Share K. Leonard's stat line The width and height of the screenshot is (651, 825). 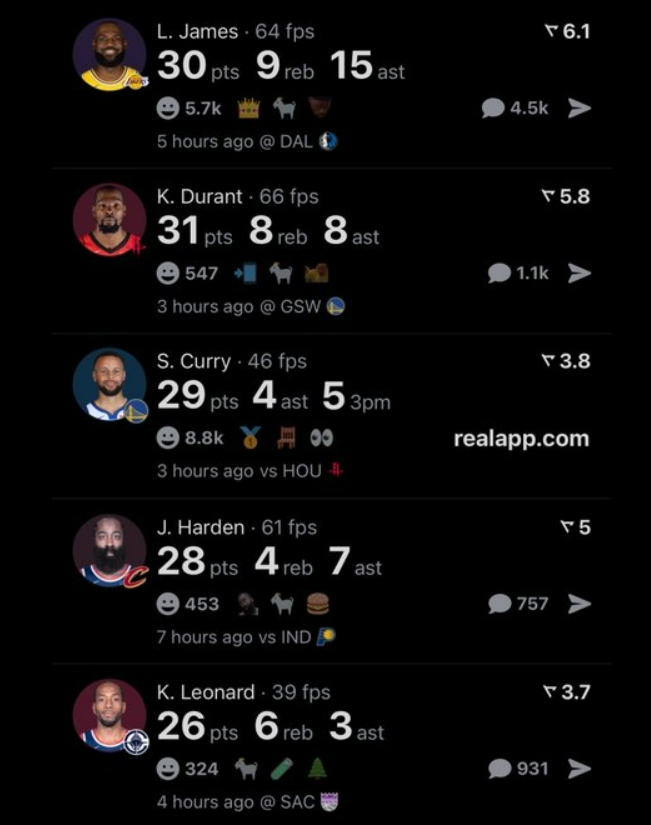579,769
